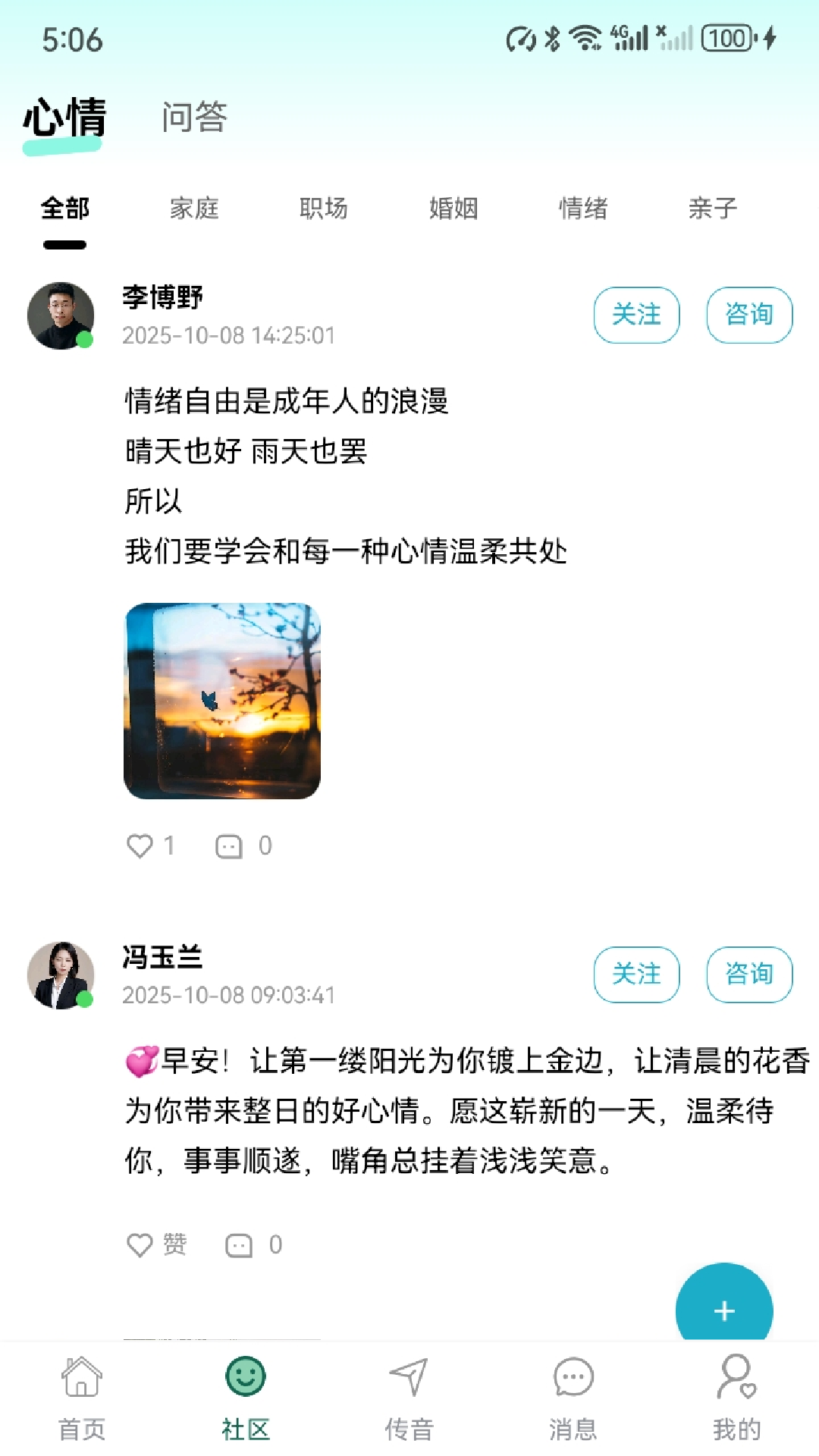Image resolution: width=819 pixels, height=1456 pixels.
Task: View the sunset photo in 李博野's post
Action: coord(222,701)
